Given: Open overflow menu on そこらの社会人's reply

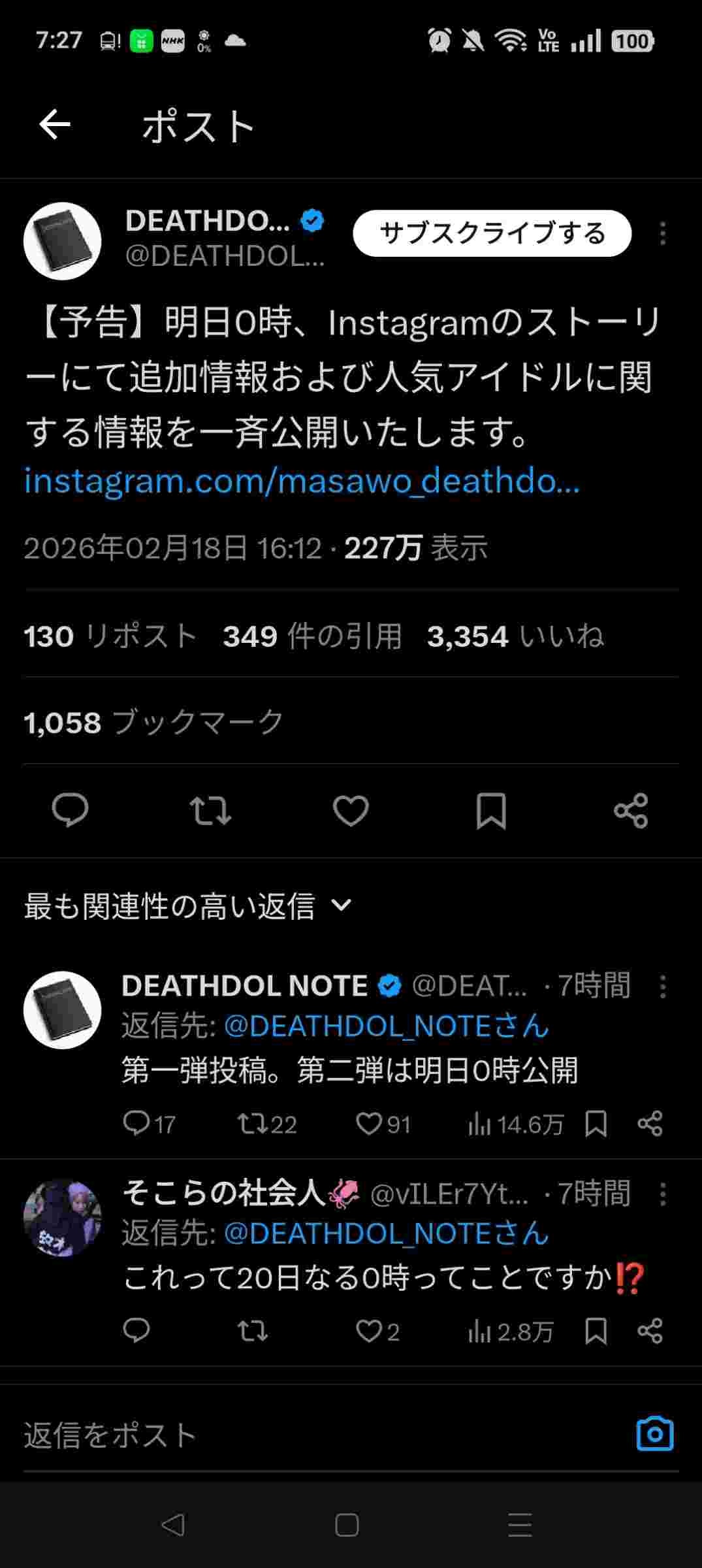Looking at the screenshot, I should [662, 1194].
